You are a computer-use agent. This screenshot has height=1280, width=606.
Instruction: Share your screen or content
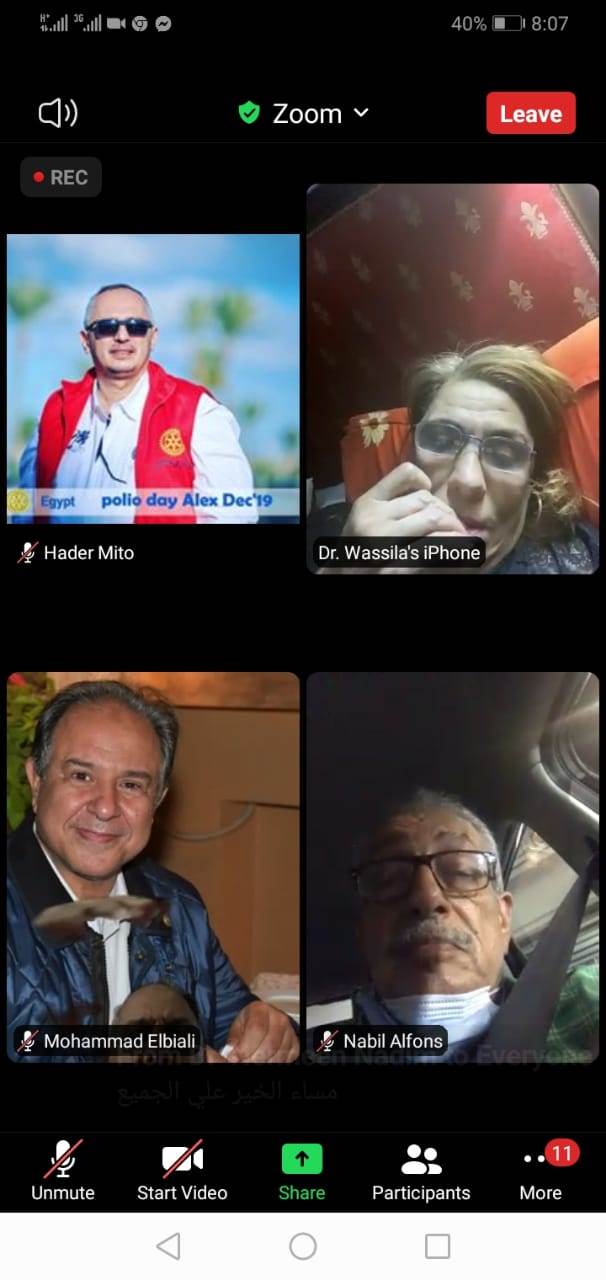(302, 1170)
